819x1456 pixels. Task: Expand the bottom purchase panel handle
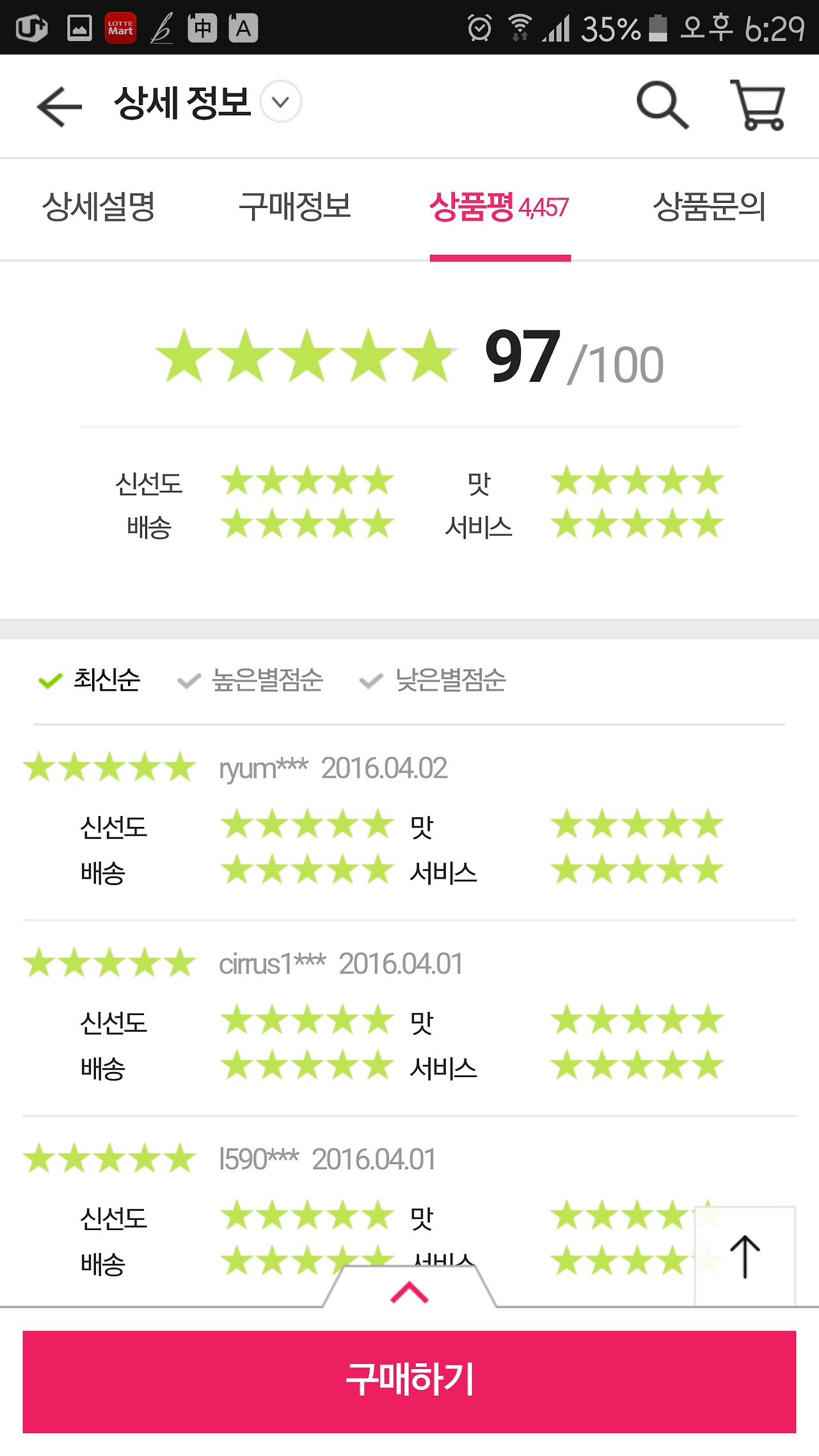point(409,1288)
